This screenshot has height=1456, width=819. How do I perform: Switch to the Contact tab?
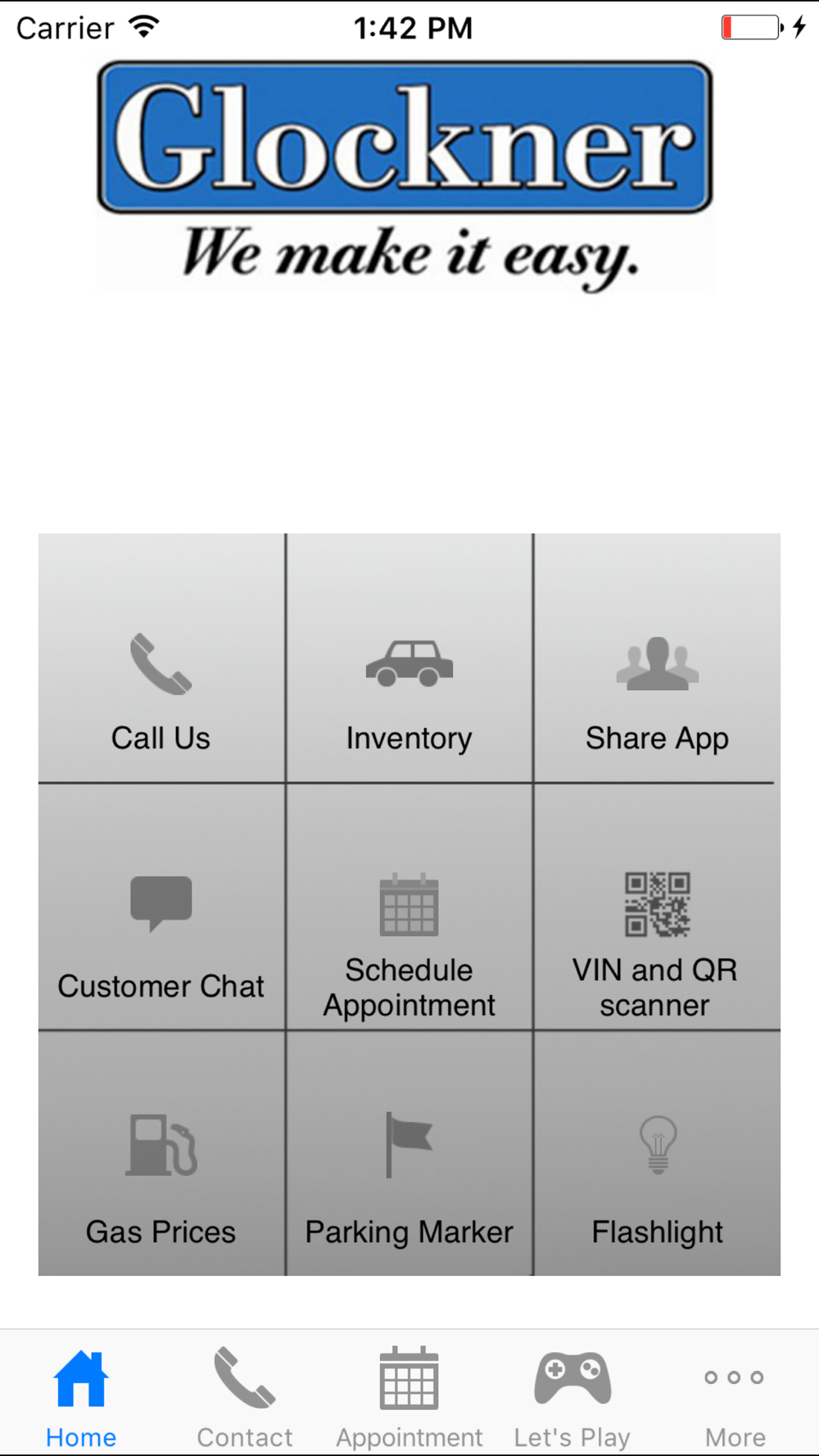pyautogui.click(x=245, y=1397)
